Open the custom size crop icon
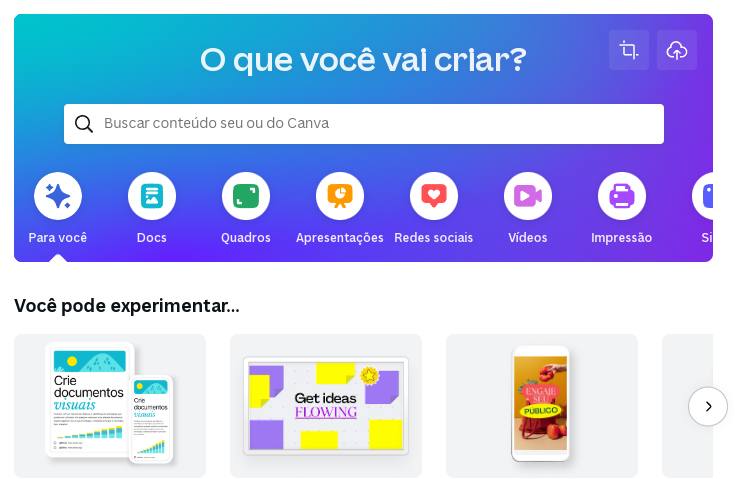The height and width of the screenshot is (479, 735). coord(629,50)
